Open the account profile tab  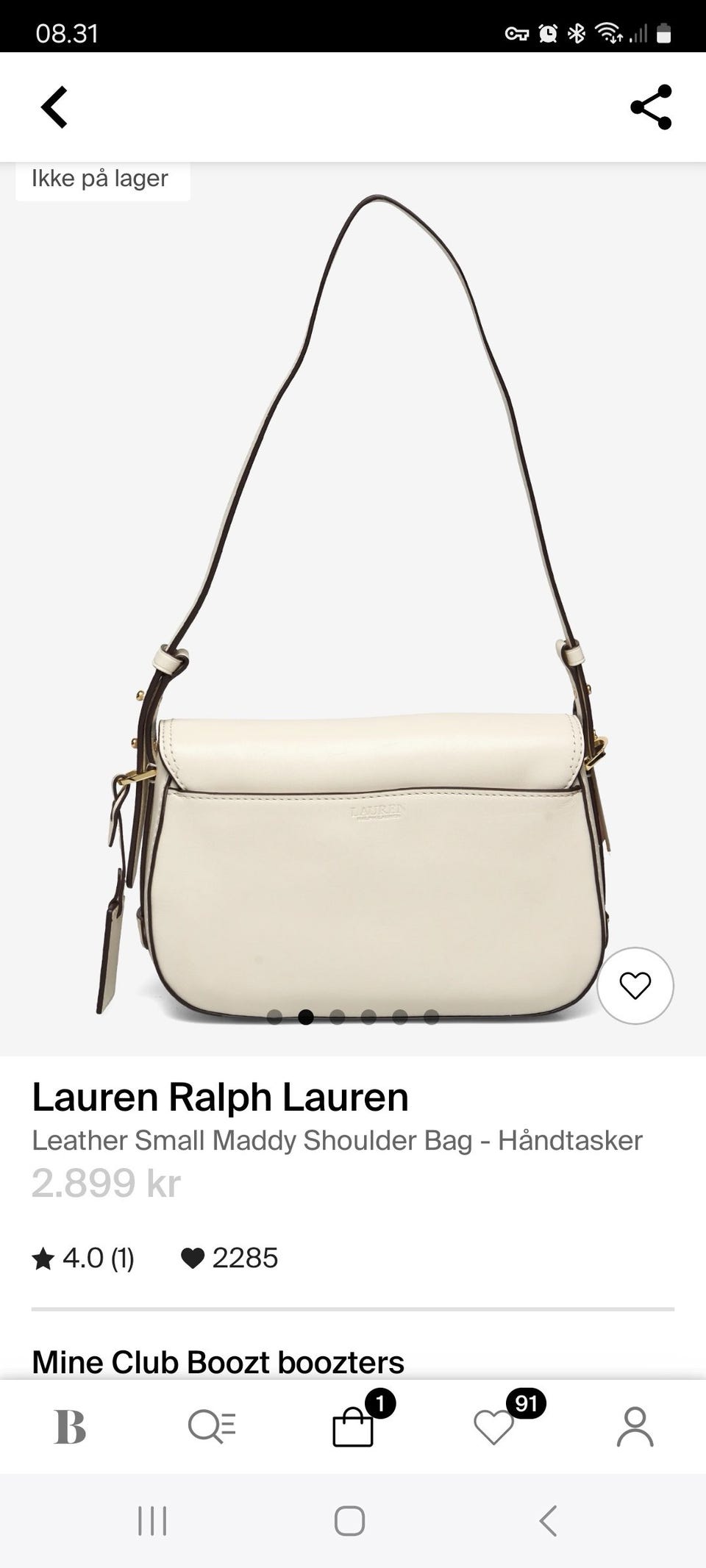point(635,1428)
